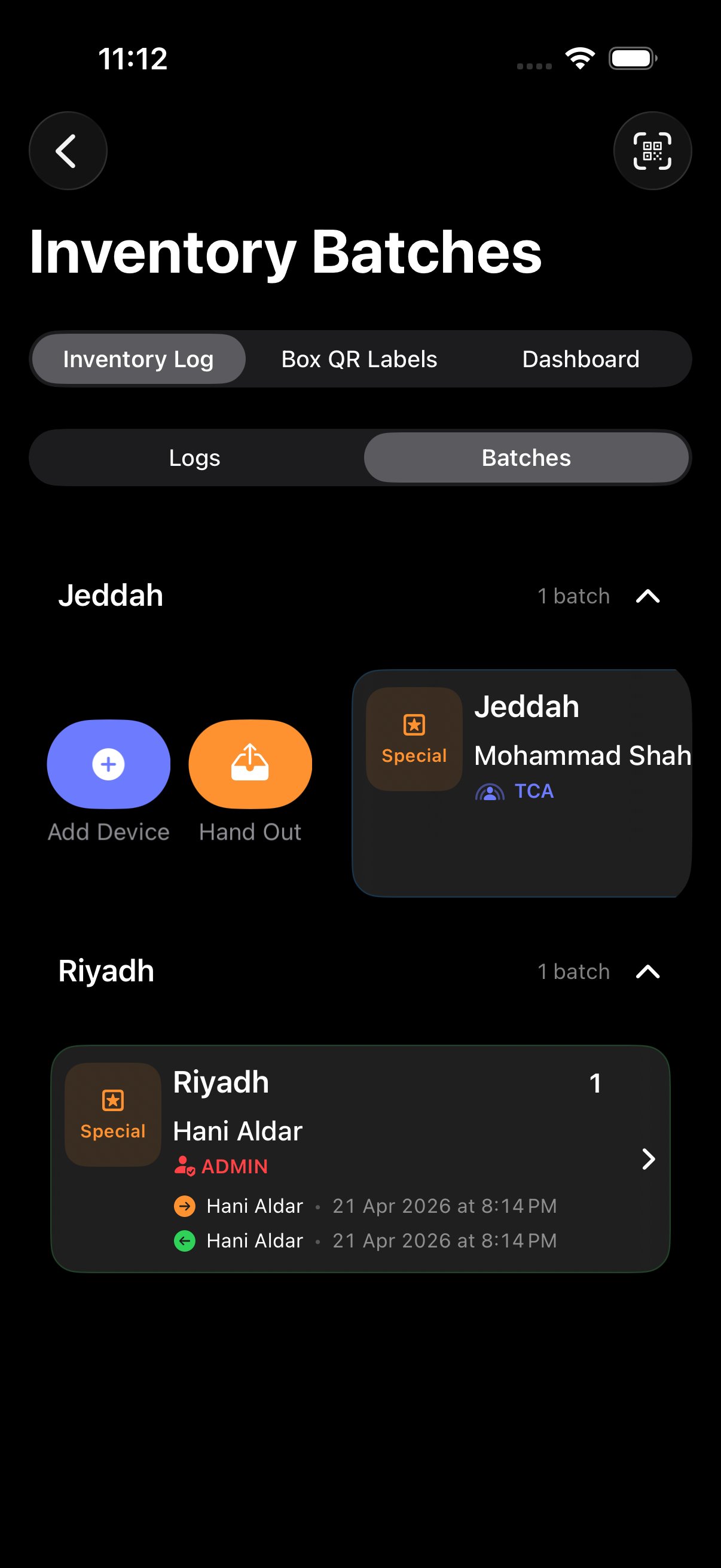The height and width of the screenshot is (1568, 721).
Task: Tap the Hand Out tray icon
Action: (249, 763)
